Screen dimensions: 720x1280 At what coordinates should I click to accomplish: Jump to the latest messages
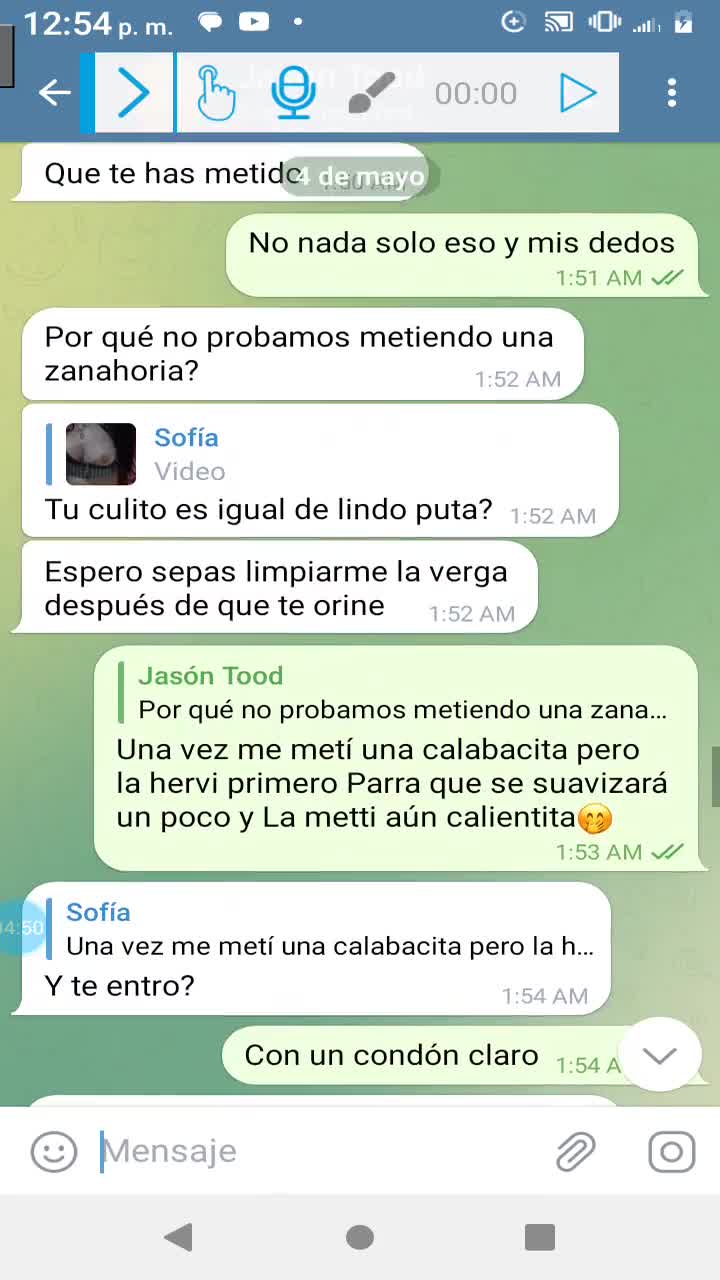click(660, 1055)
